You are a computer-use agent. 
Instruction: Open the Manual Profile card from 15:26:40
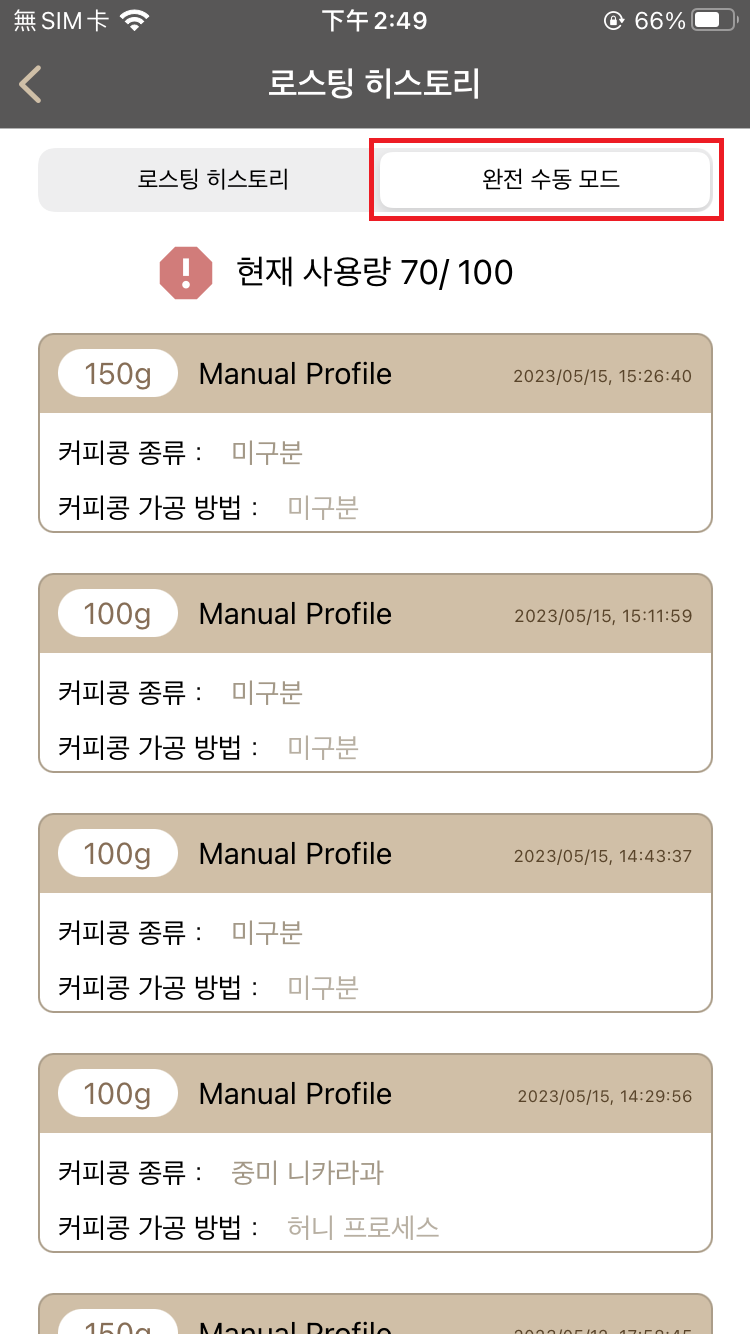(375, 433)
